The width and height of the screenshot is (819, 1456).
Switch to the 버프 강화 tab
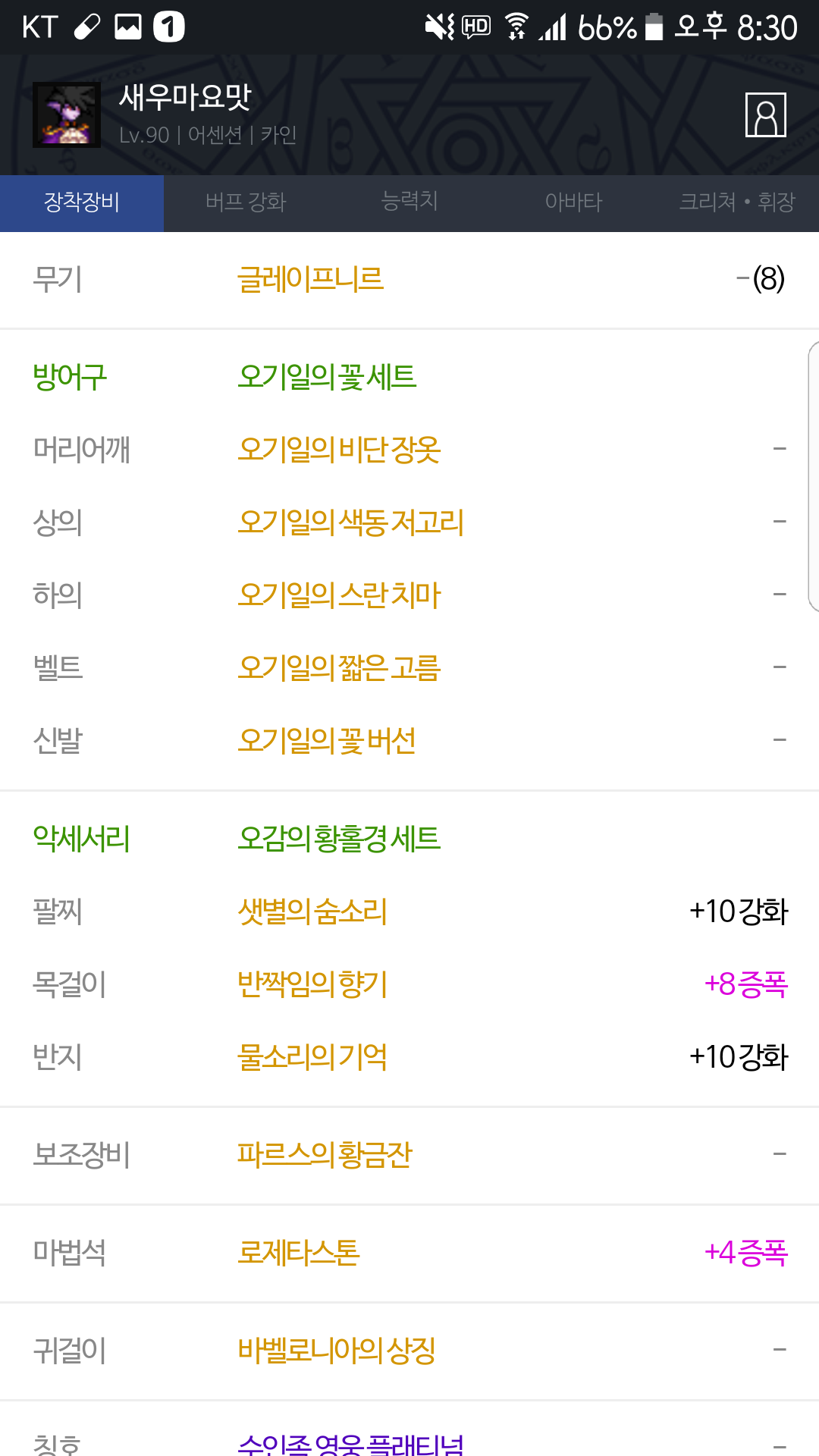coord(246,202)
